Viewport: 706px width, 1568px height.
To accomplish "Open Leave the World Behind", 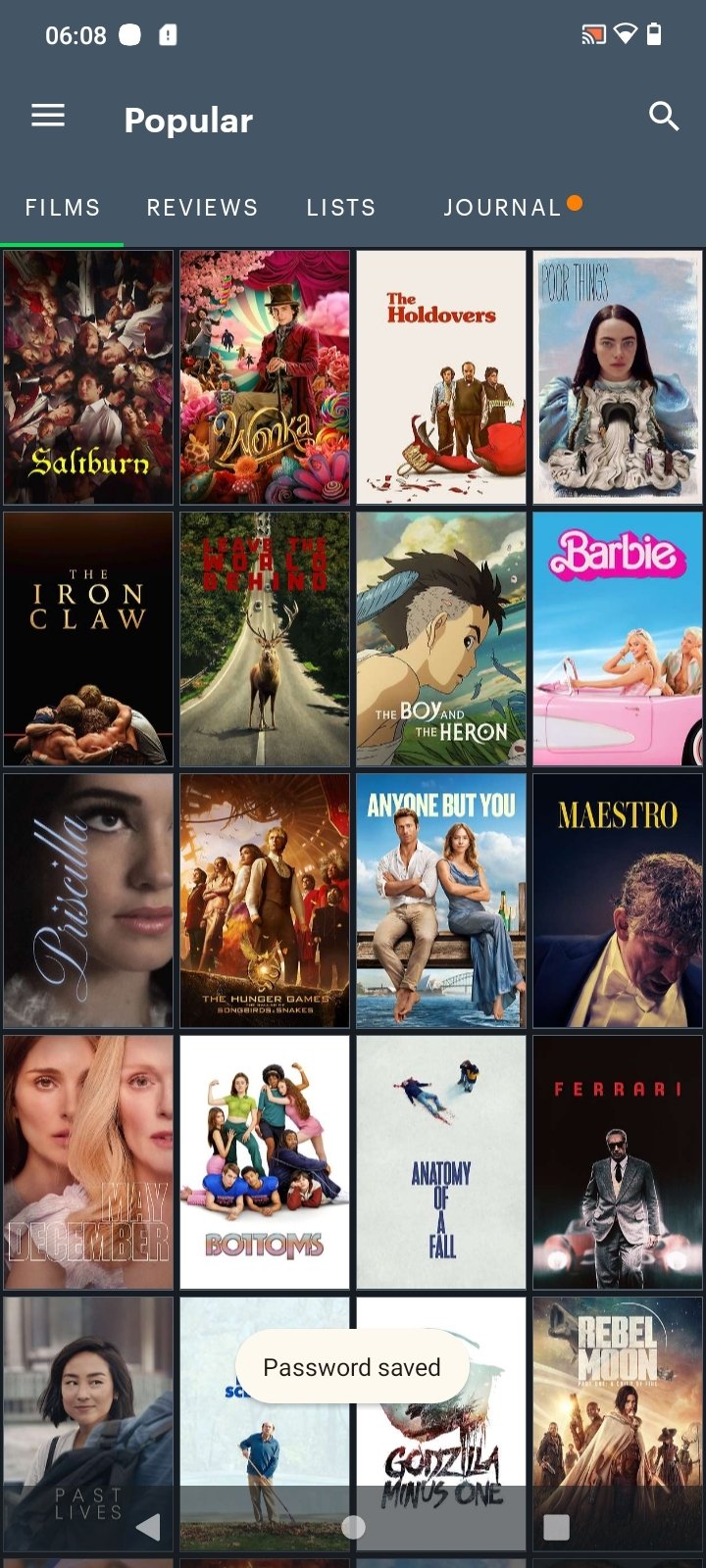I will click(265, 639).
